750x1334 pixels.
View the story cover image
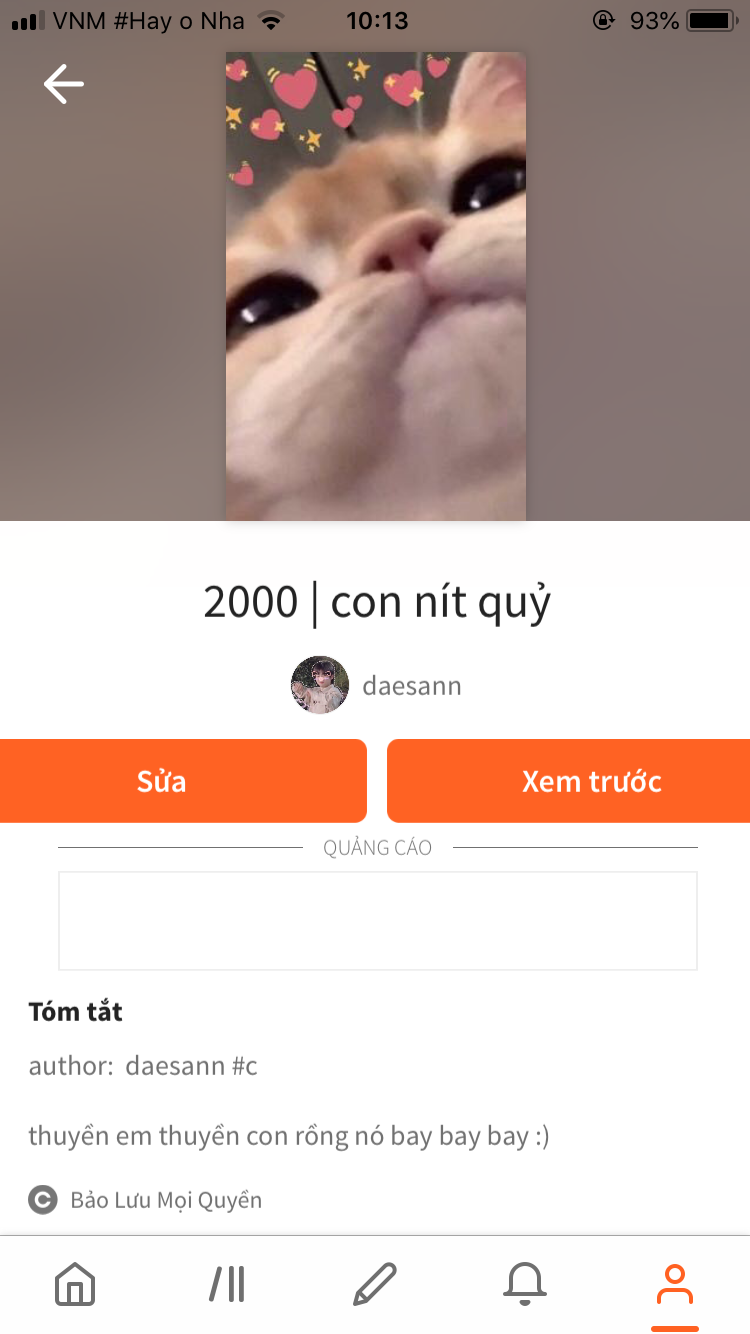click(x=376, y=286)
